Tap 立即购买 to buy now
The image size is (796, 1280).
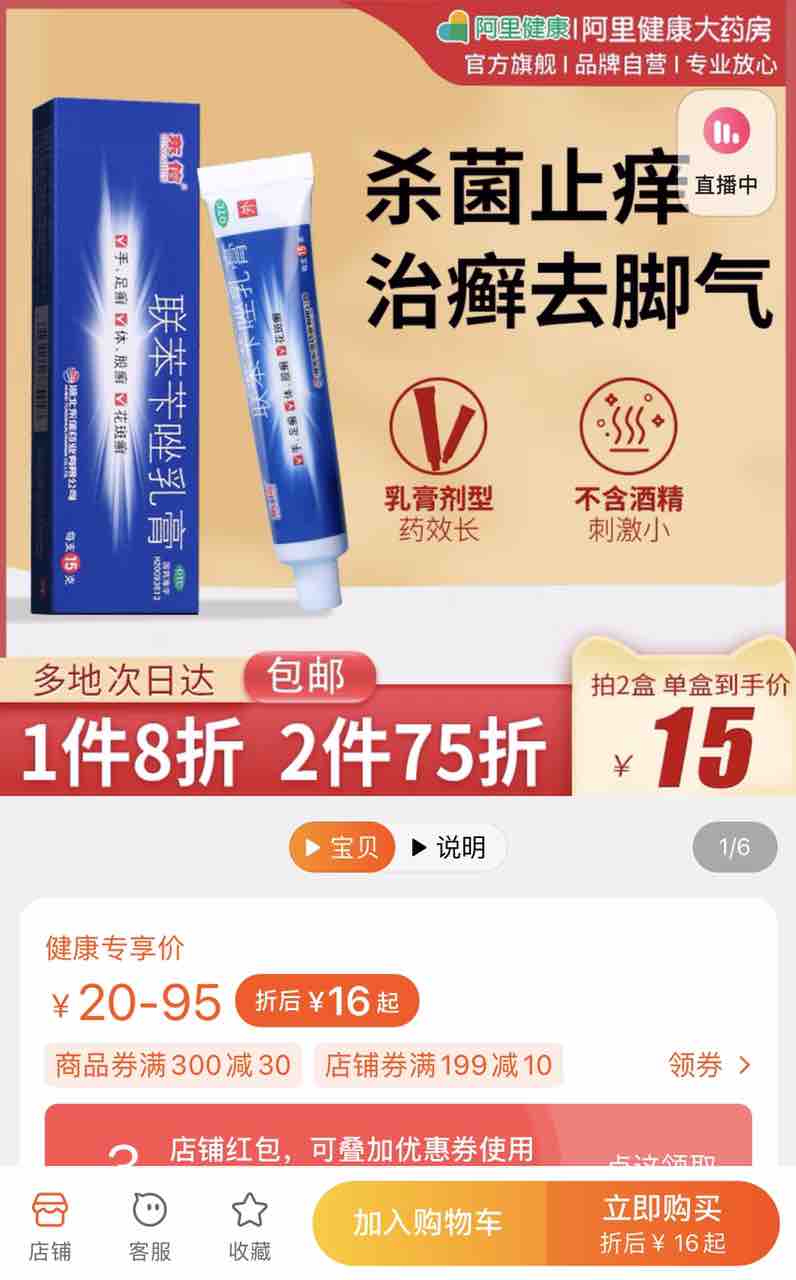coord(662,1222)
